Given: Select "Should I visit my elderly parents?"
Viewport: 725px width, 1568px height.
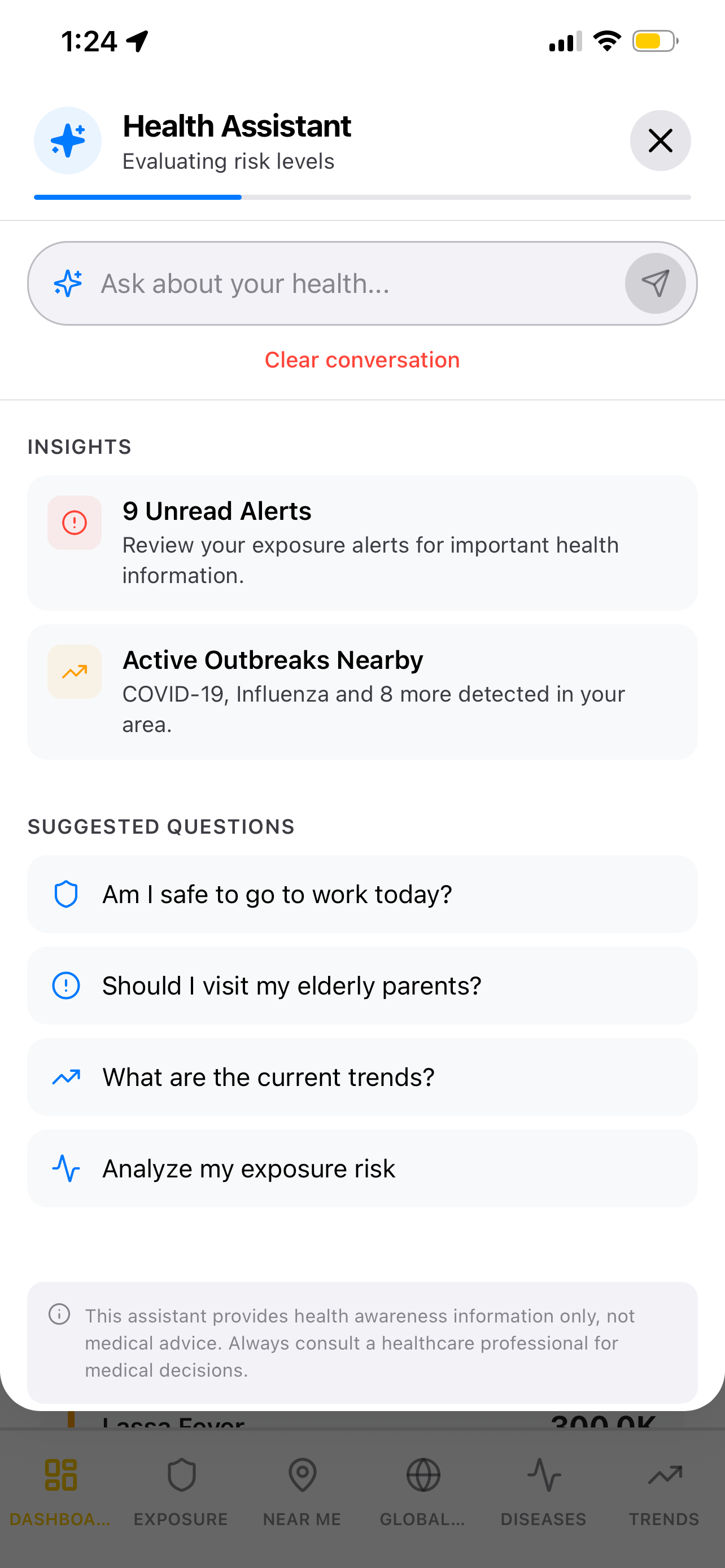Looking at the screenshot, I should pyautogui.click(x=362, y=986).
